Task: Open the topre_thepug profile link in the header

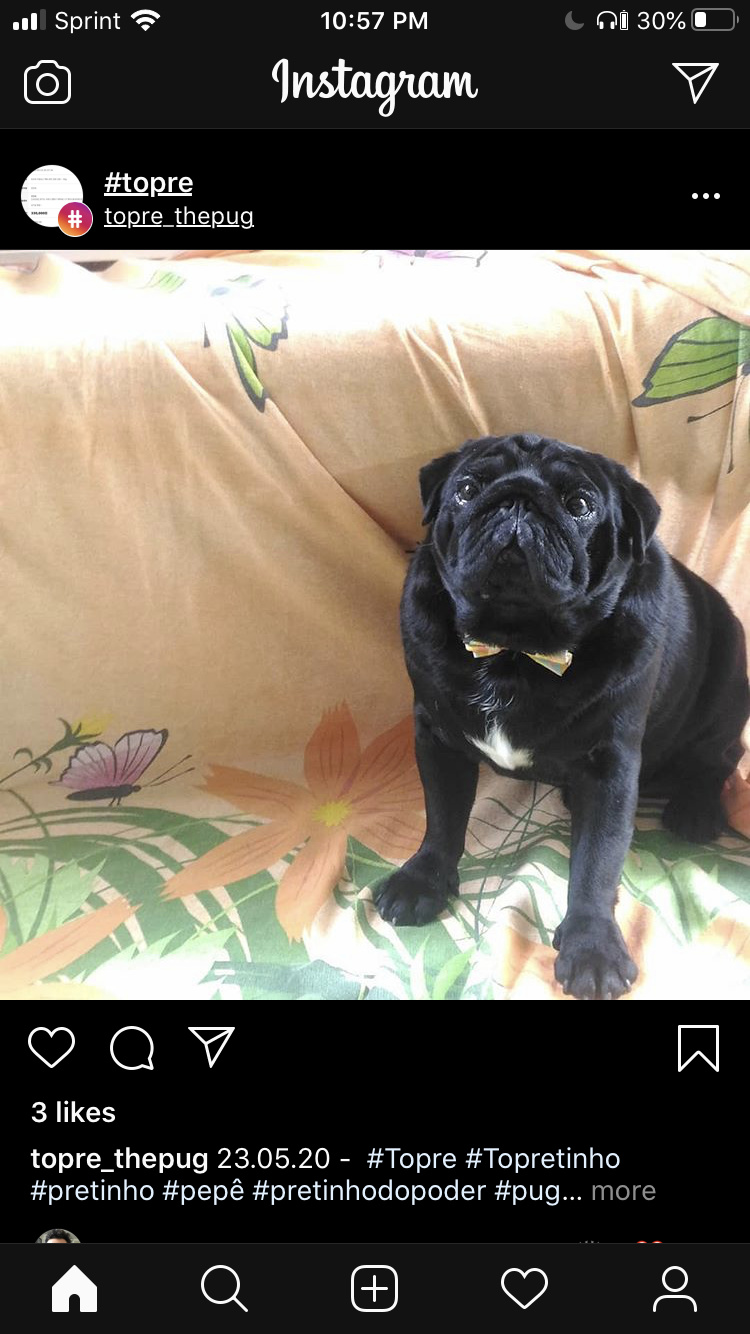Action: point(179,216)
